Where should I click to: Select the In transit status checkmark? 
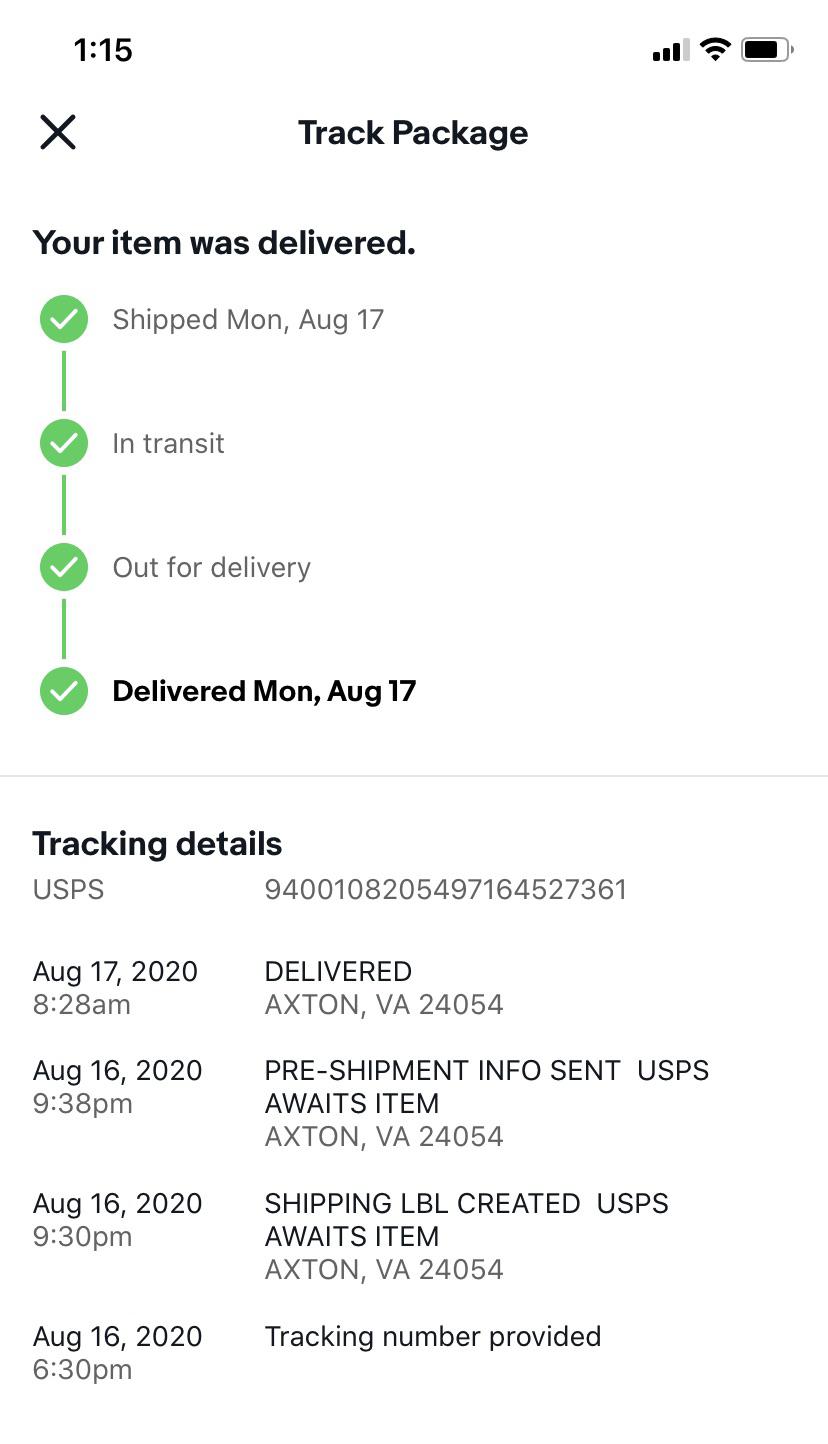click(63, 443)
